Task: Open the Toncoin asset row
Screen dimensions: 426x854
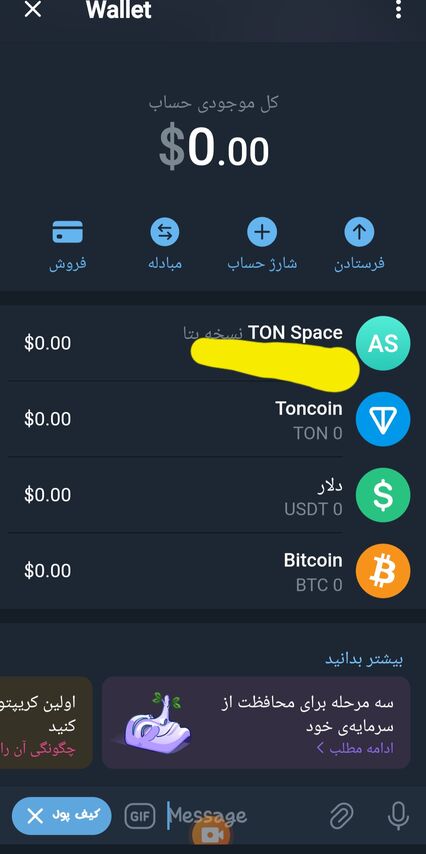Action: (x=213, y=419)
